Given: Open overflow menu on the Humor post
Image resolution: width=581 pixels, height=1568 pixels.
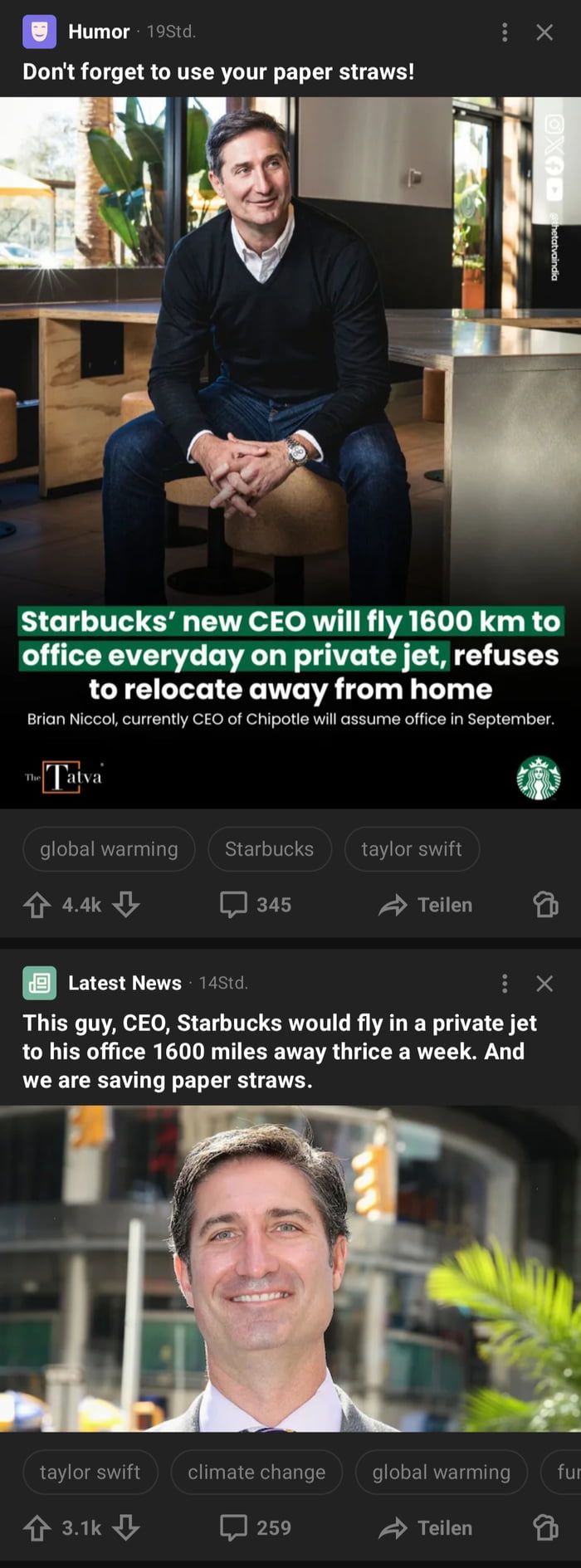Looking at the screenshot, I should 505,32.
